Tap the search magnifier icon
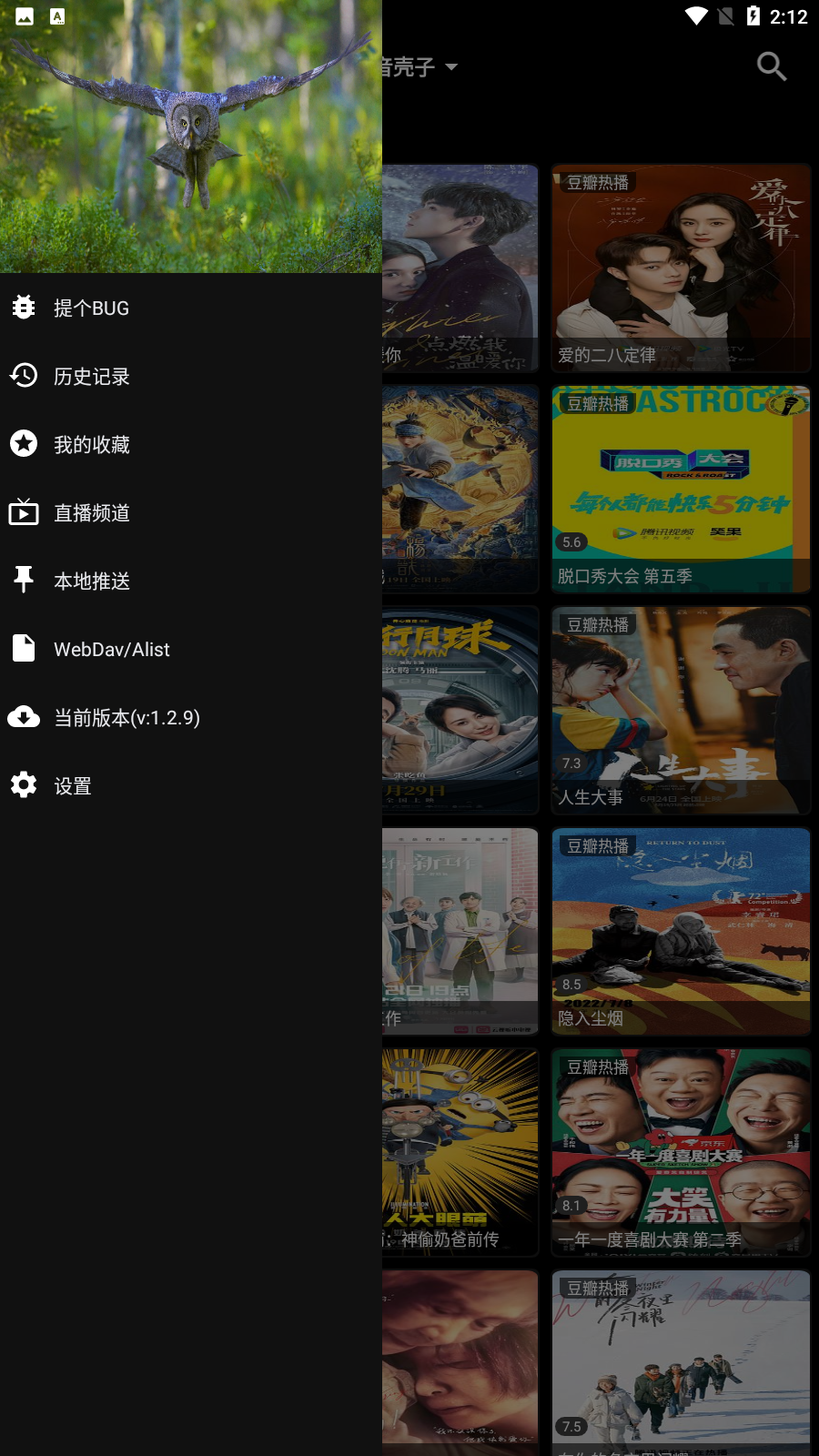This screenshot has width=819, height=1456. point(772,66)
